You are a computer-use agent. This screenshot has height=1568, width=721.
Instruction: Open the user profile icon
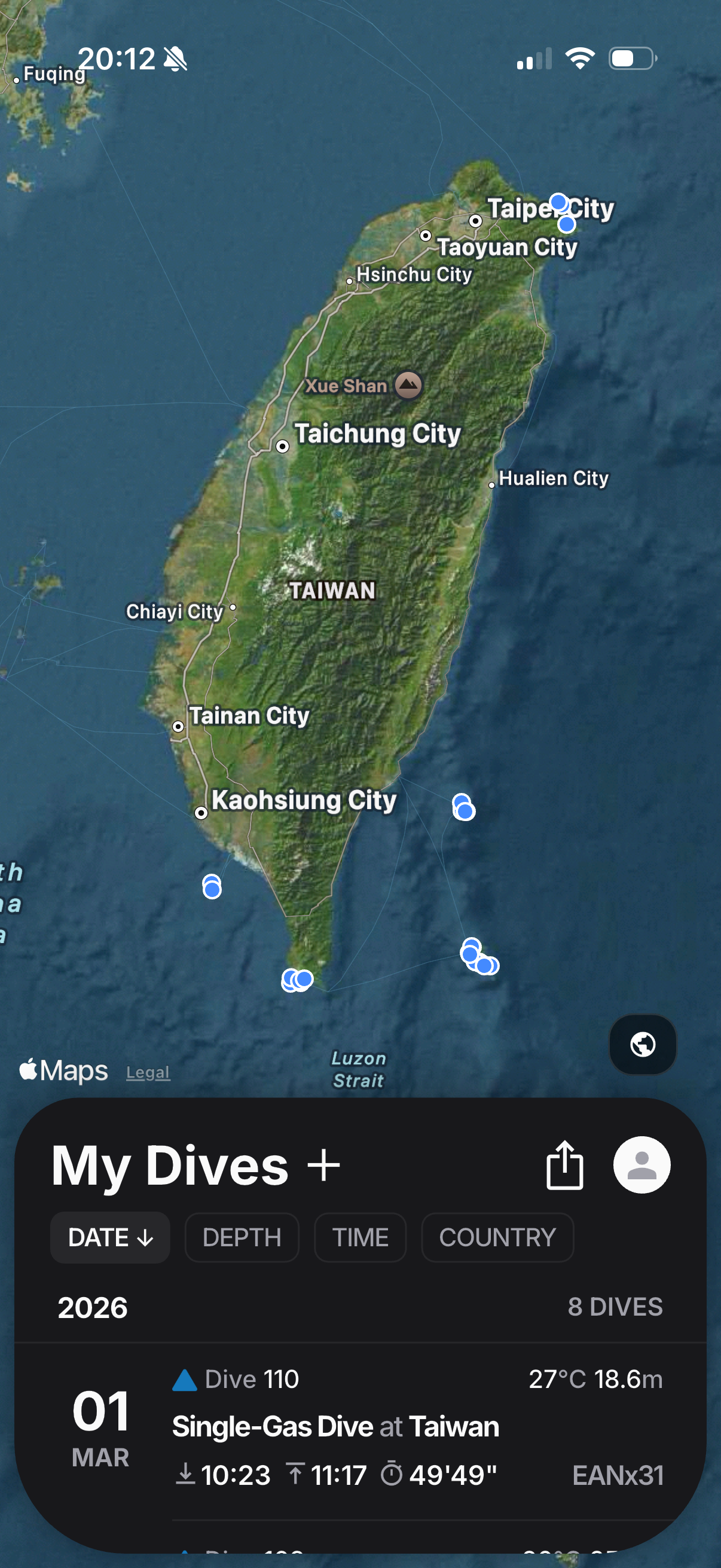641,1164
